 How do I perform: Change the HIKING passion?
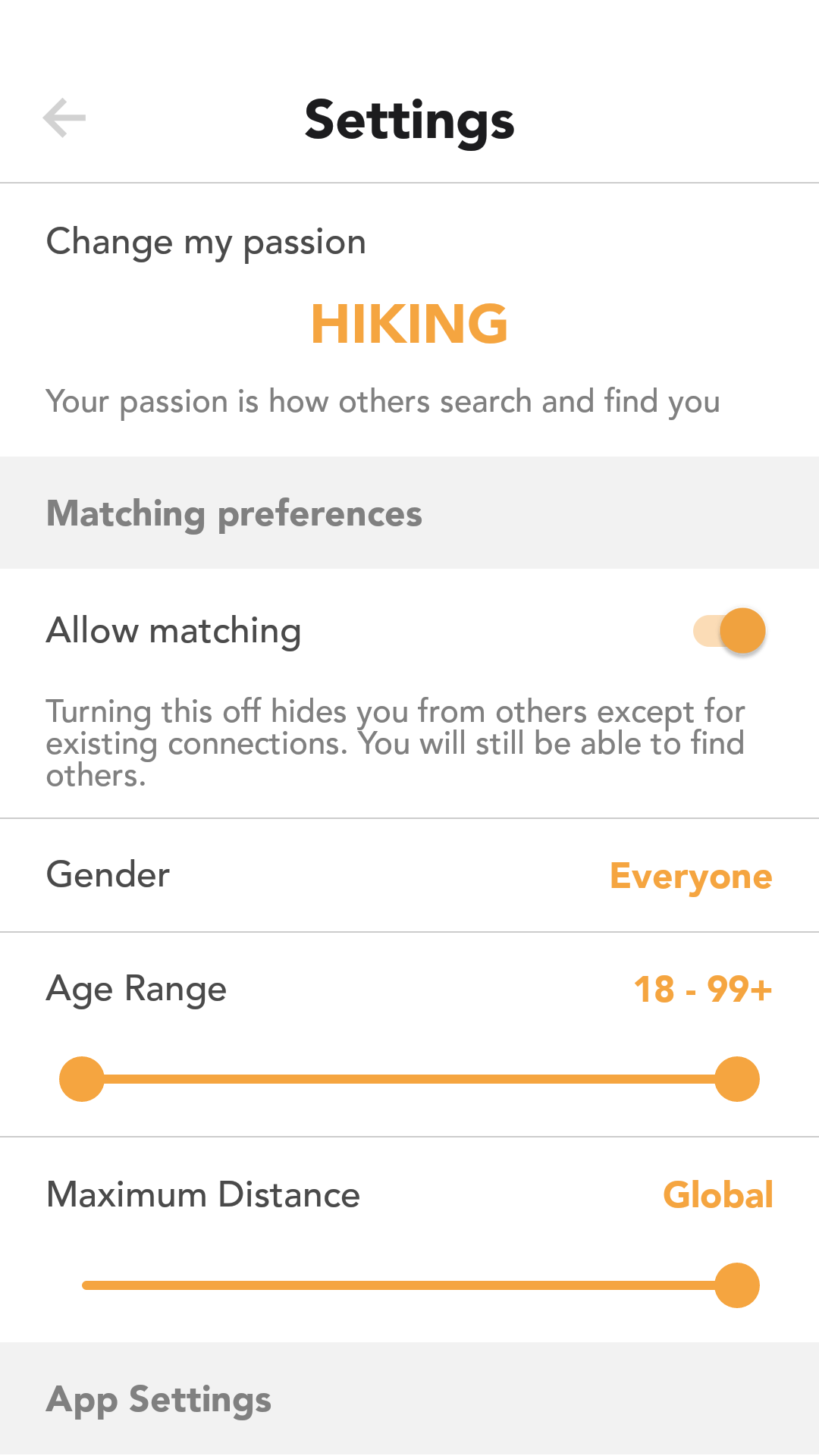[409, 324]
